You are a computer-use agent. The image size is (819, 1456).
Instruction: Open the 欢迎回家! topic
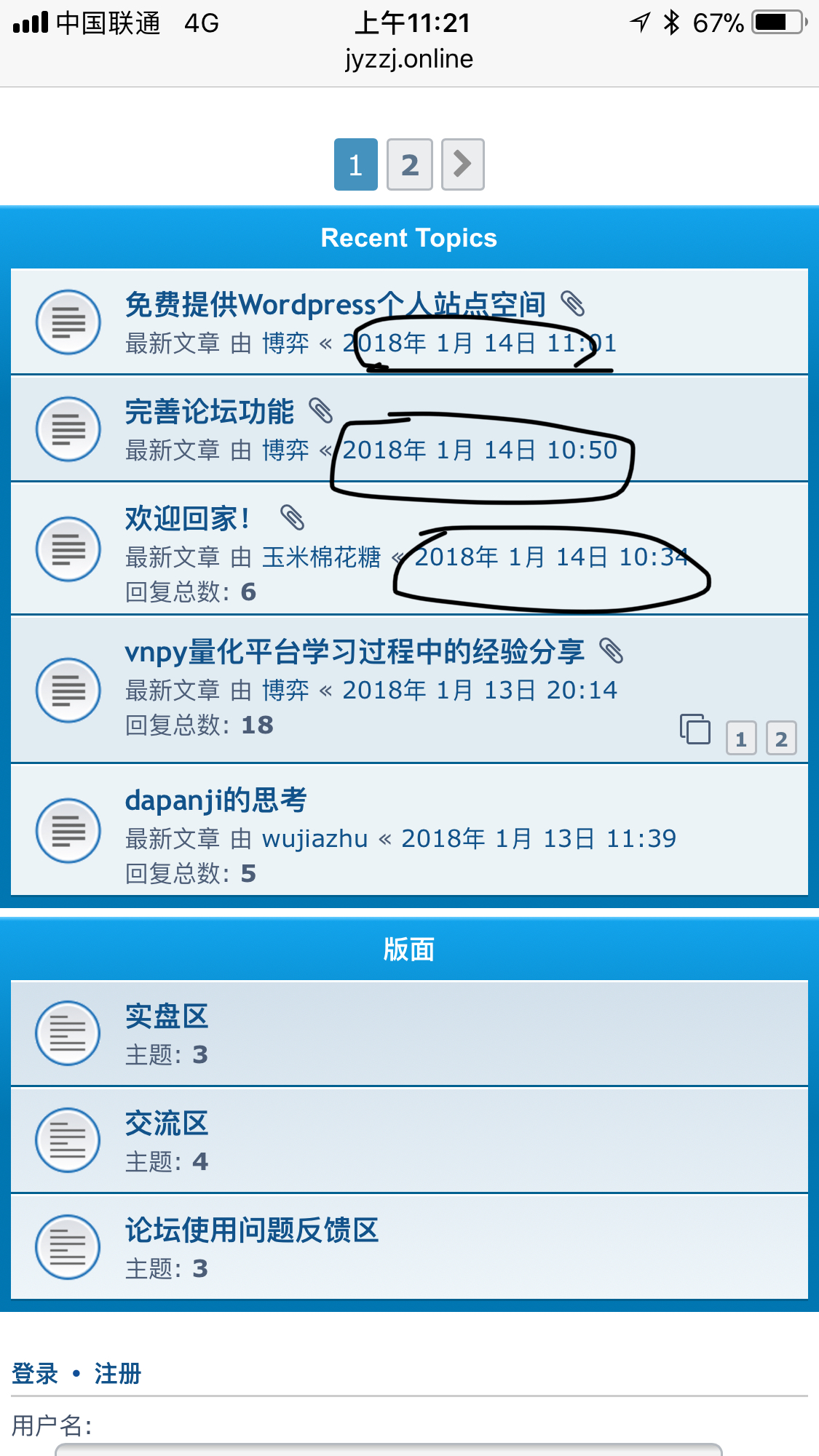pyautogui.click(x=186, y=519)
